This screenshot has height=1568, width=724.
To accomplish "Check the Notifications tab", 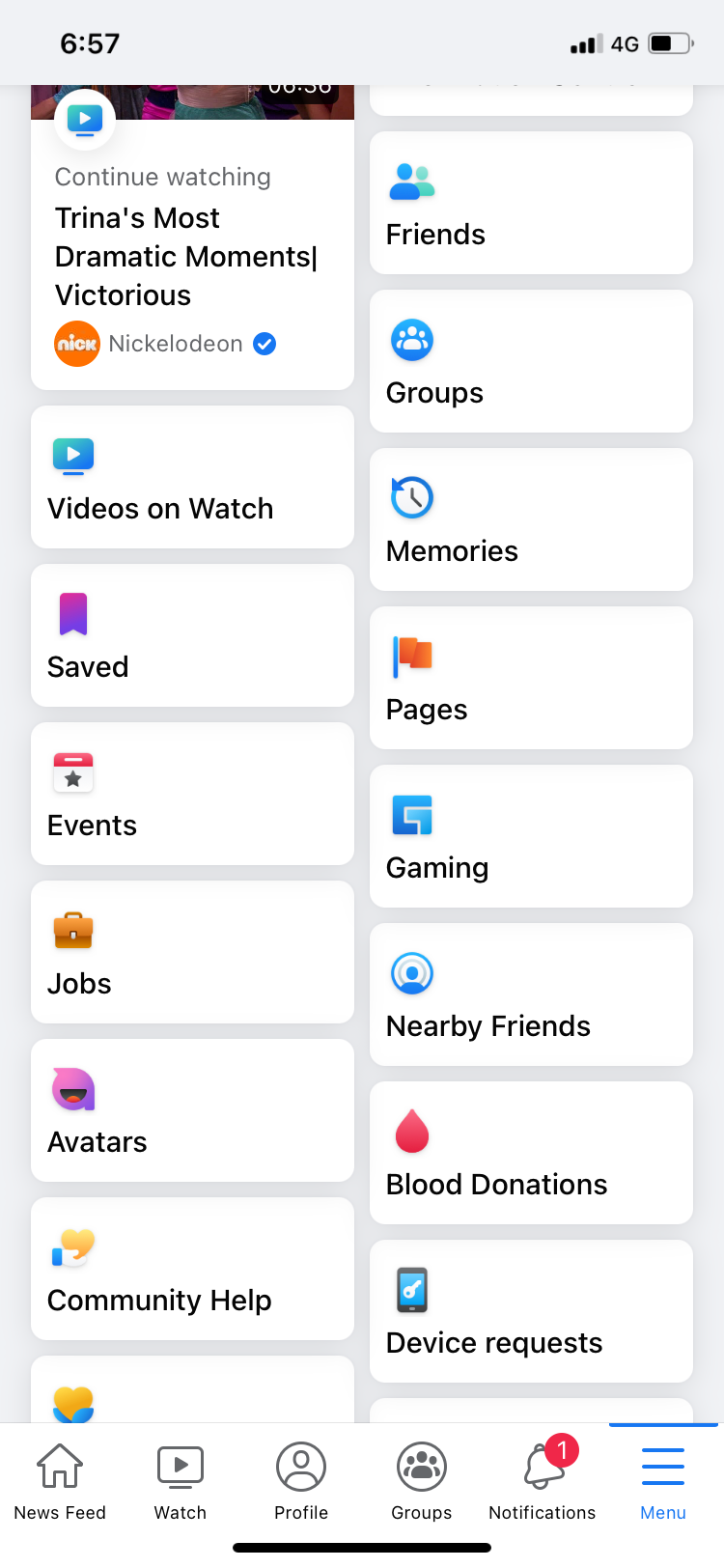I will (543, 1481).
